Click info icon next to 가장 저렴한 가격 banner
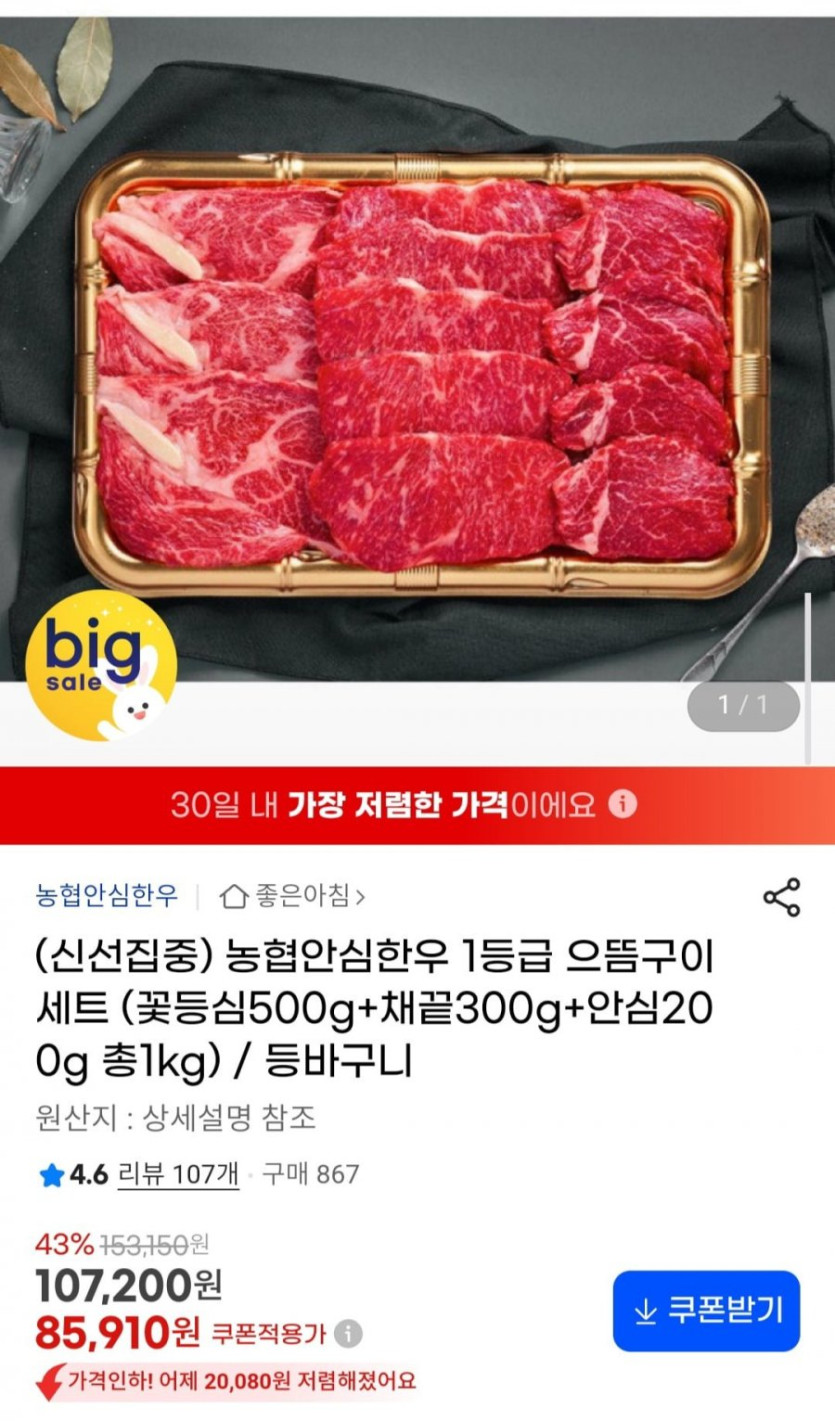The width and height of the screenshot is (835, 1421). pos(626,800)
